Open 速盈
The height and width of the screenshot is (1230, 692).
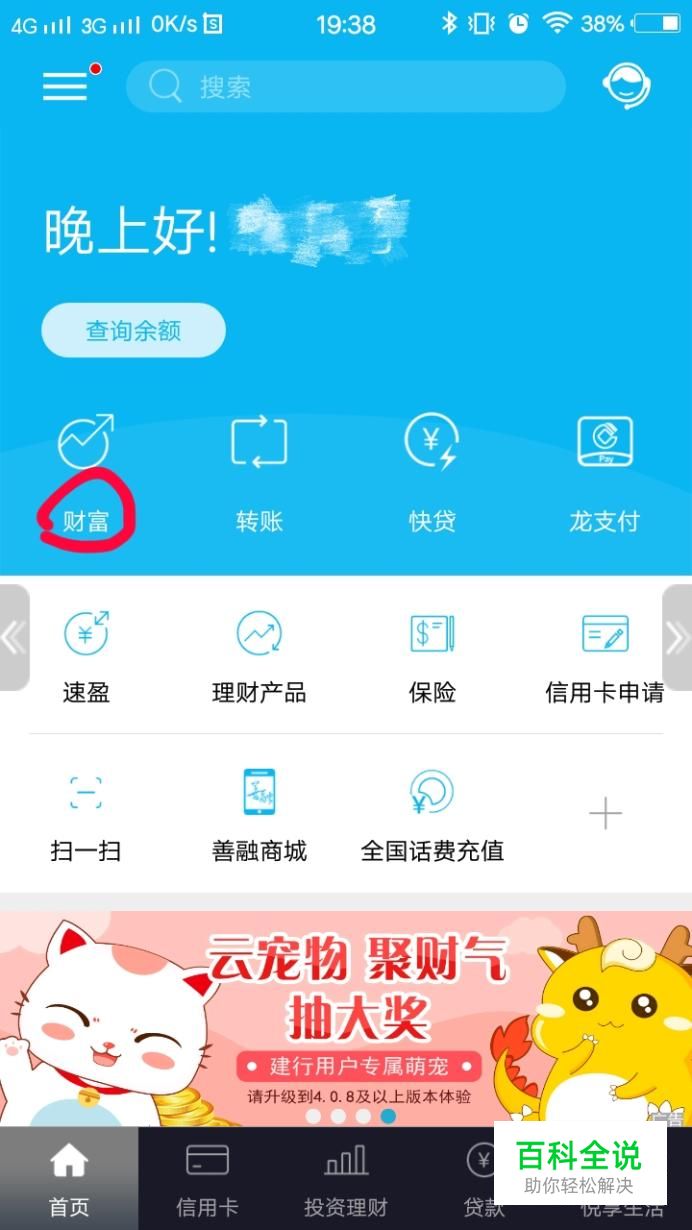86,656
